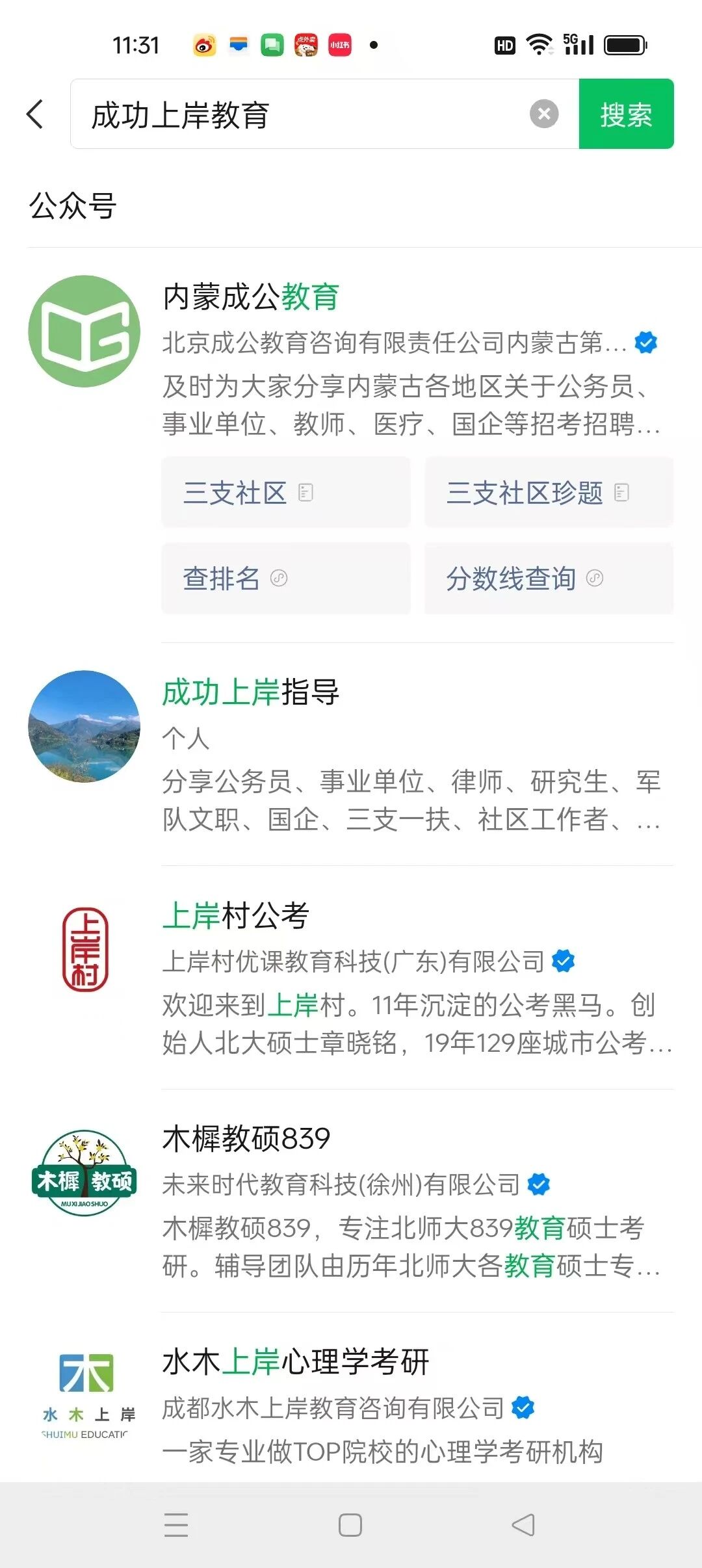Open recent apps from navigation bar
Screen dimensions: 702x1568
click(176, 1525)
